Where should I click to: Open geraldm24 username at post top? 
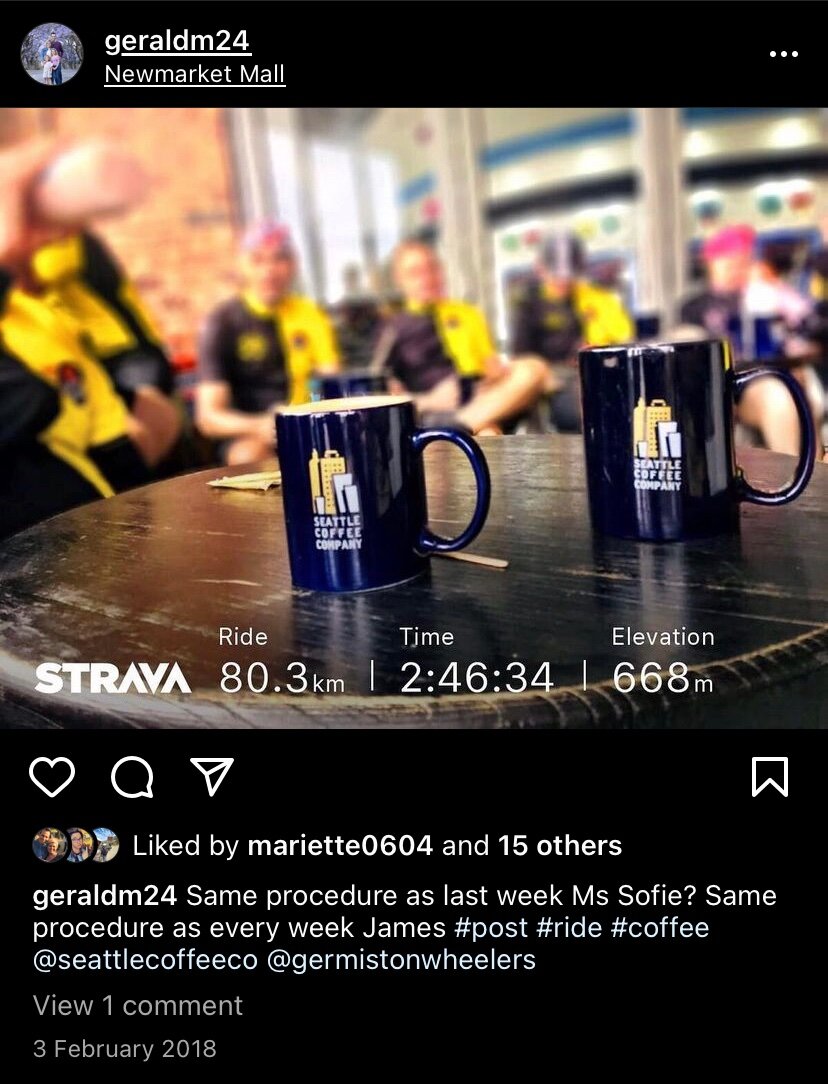177,41
